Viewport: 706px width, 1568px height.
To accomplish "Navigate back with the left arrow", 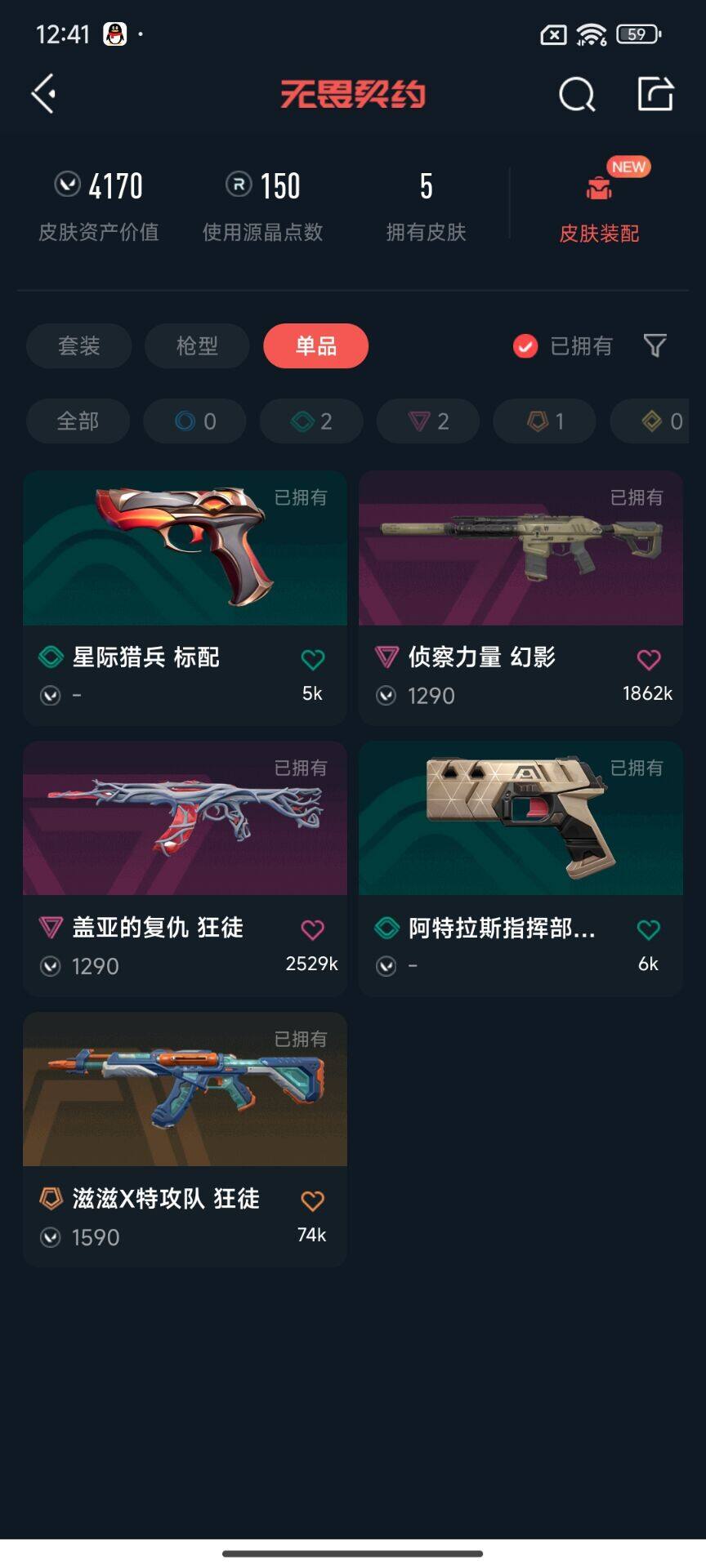I will (43, 93).
